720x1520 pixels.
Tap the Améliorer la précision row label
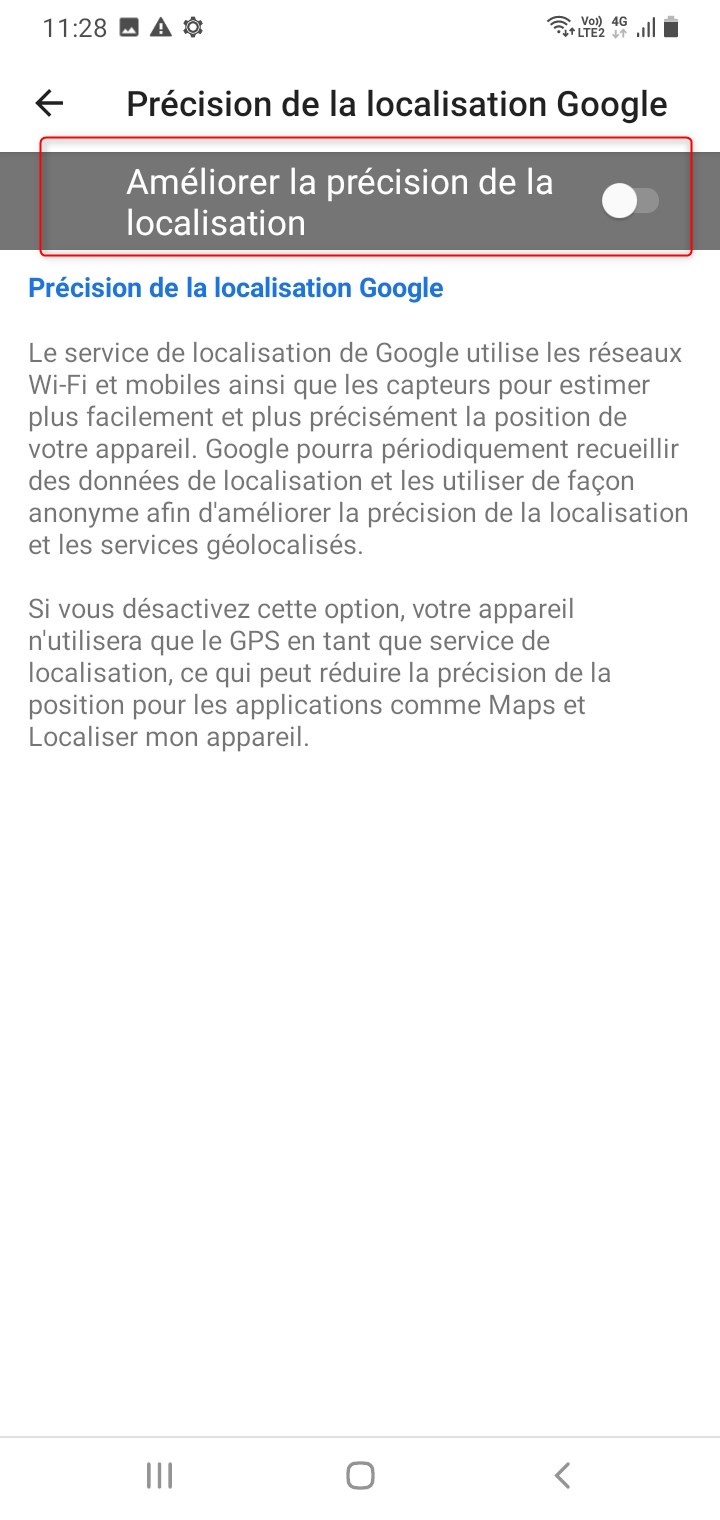click(x=340, y=200)
